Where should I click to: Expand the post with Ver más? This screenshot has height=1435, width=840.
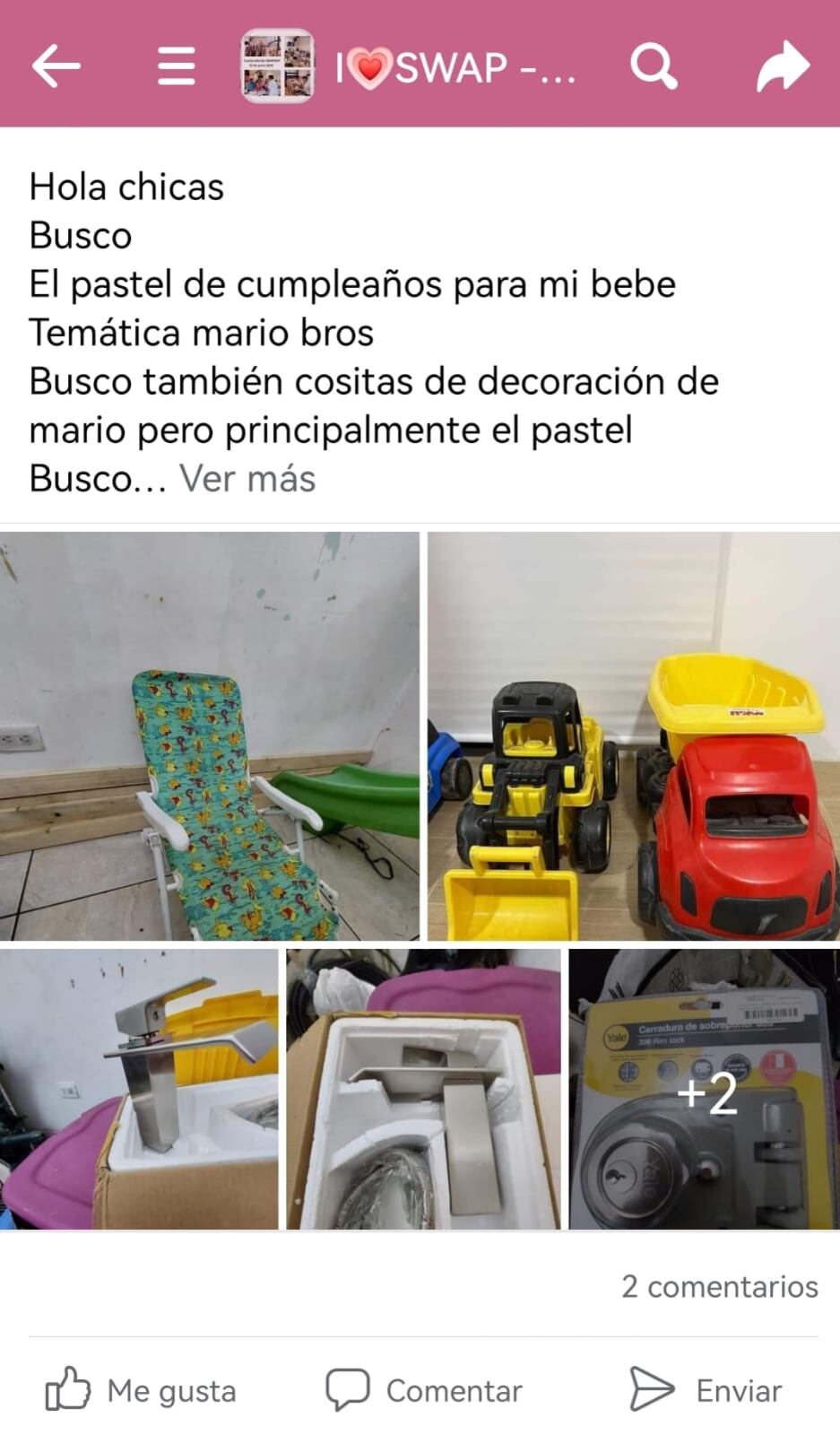(247, 478)
